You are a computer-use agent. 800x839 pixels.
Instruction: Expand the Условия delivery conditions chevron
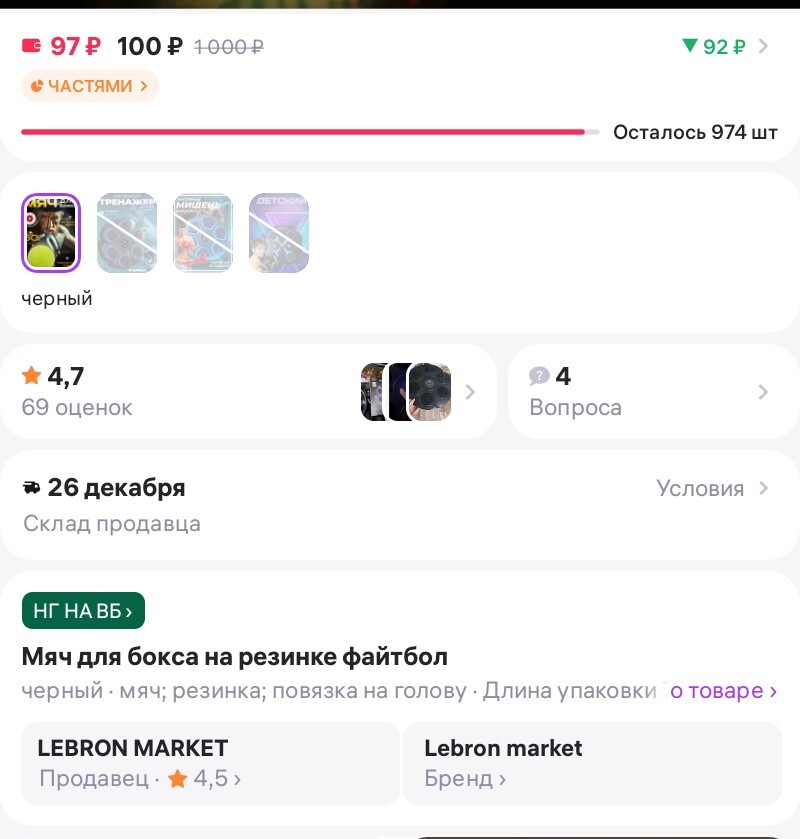764,488
